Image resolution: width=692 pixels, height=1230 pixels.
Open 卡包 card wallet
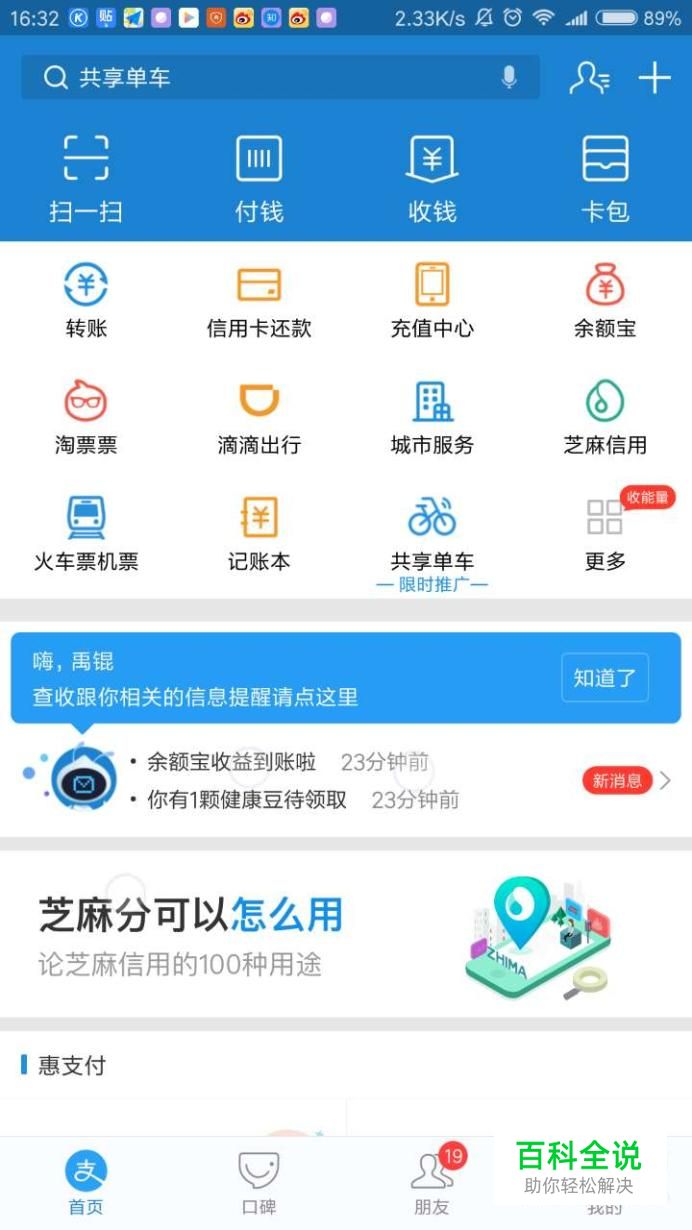pos(605,178)
